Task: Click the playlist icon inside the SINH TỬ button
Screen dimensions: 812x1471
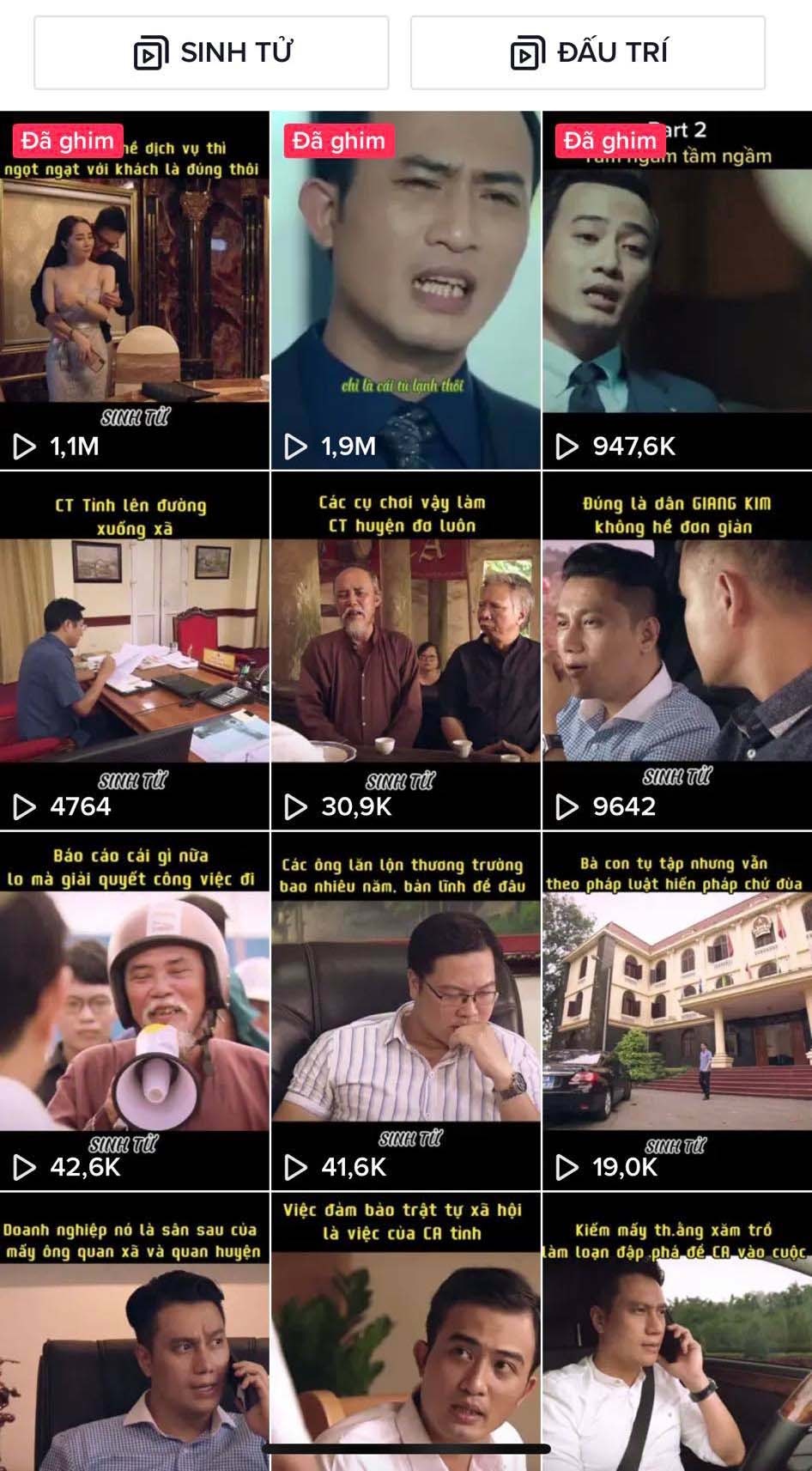Action: [152, 53]
